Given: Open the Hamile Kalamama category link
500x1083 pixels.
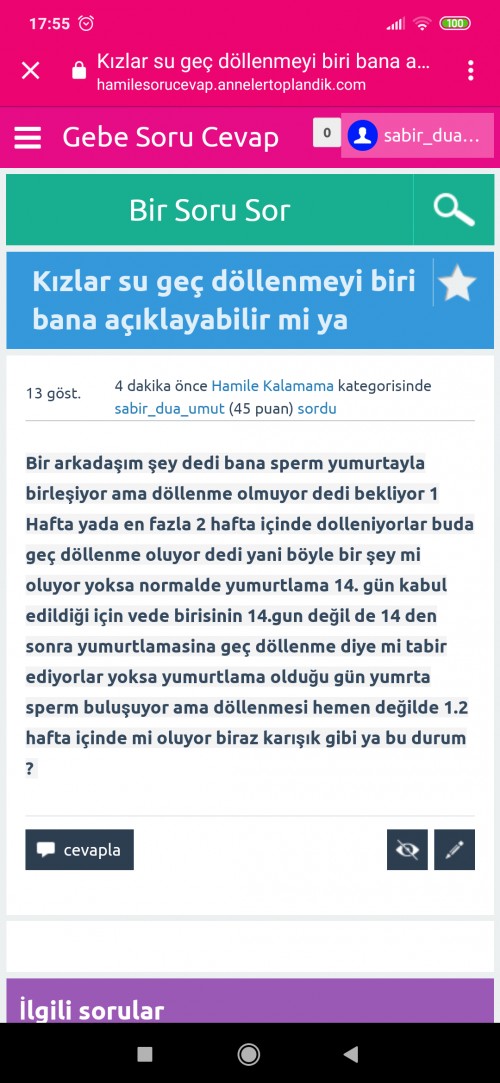Looking at the screenshot, I should (272, 385).
